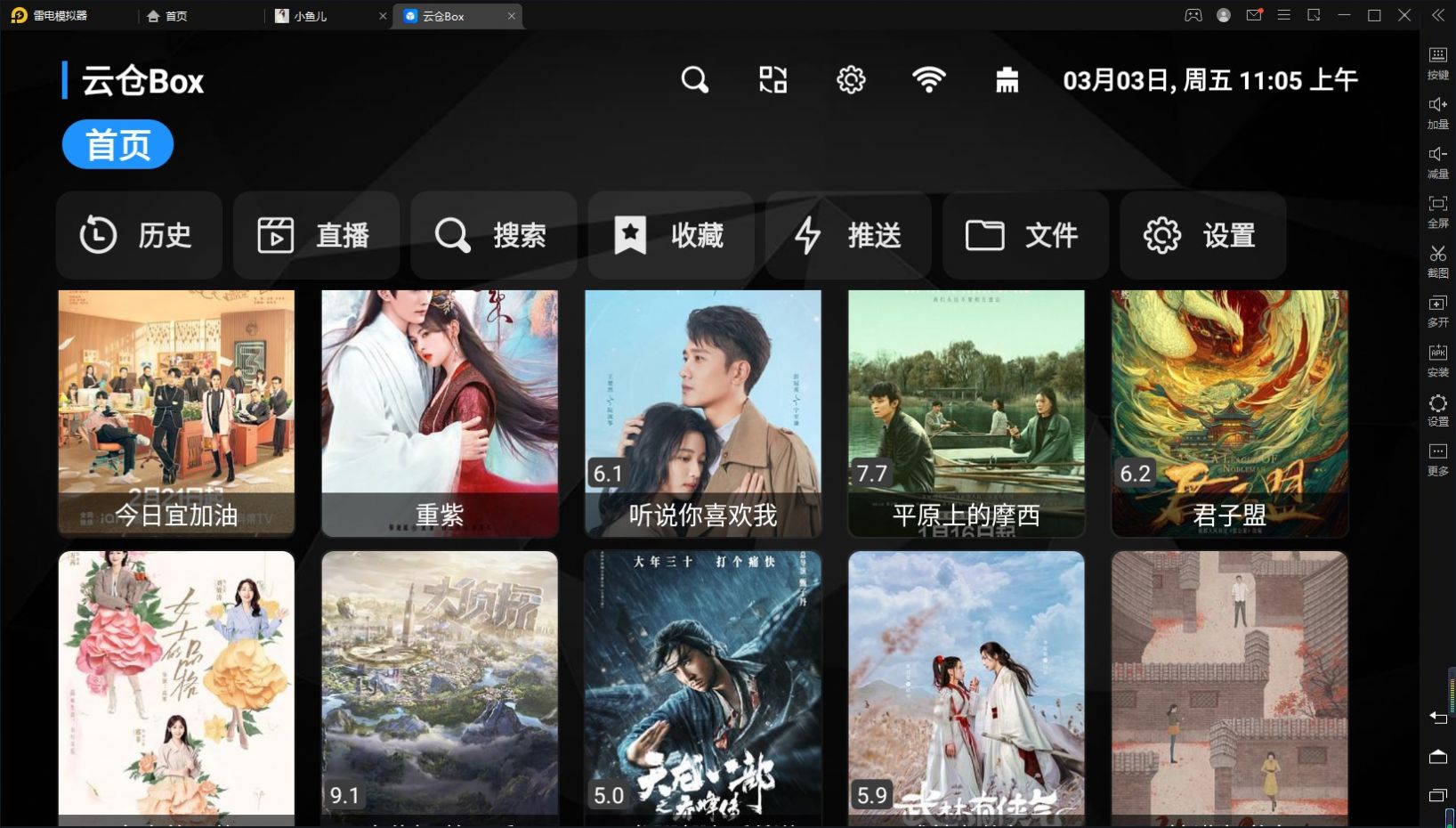Open the 搜索 button
This screenshot has height=828, width=1456.
pos(493,235)
